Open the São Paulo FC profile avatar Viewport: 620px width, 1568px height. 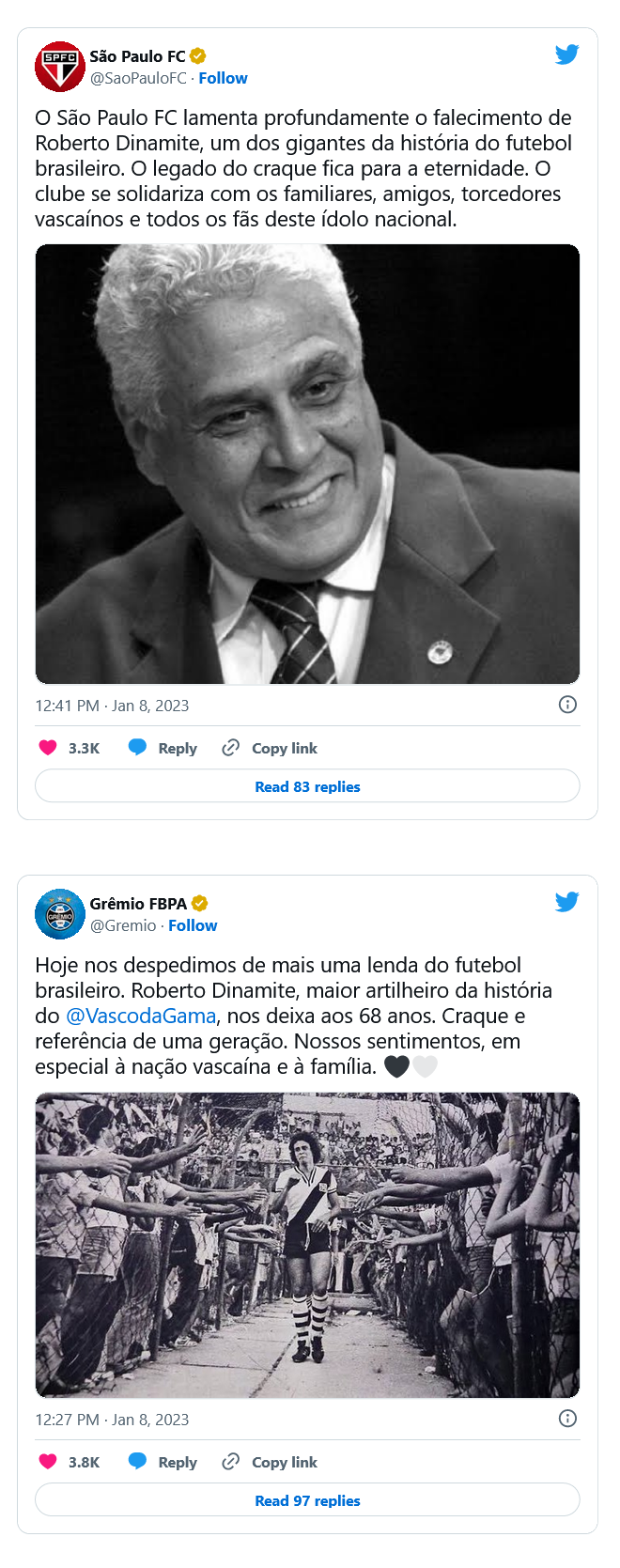point(59,67)
